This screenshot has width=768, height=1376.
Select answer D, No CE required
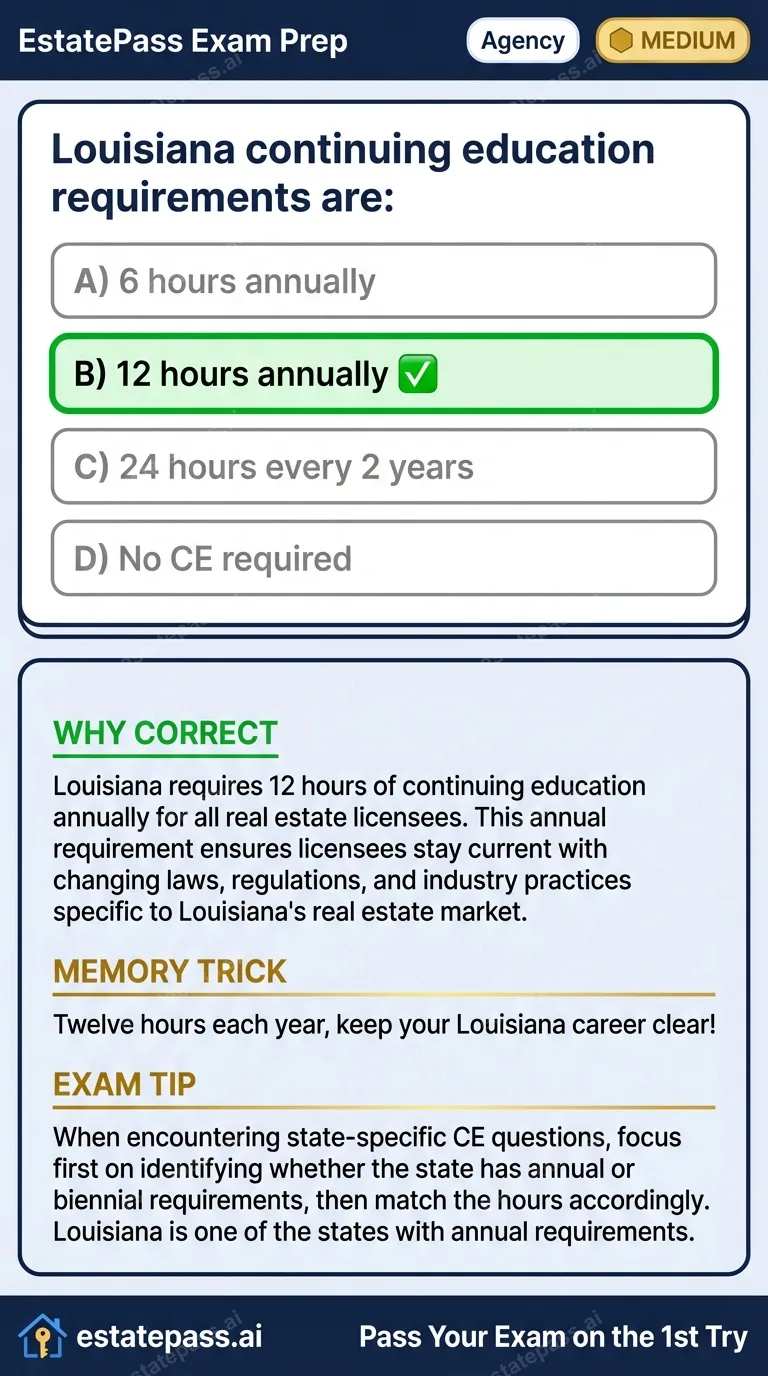[384, 558]
